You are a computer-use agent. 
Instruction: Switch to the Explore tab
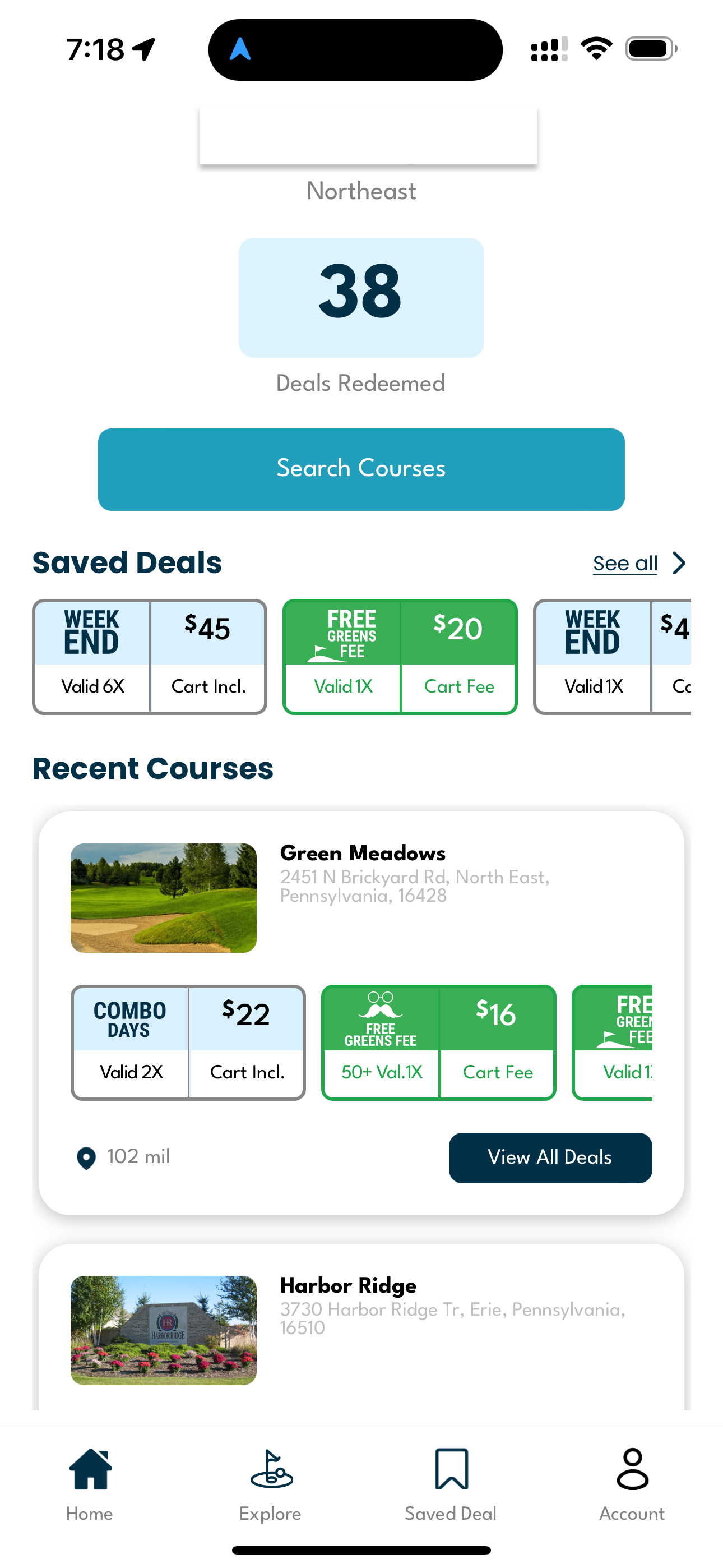pyautogui.click(x=271, y=1484)
